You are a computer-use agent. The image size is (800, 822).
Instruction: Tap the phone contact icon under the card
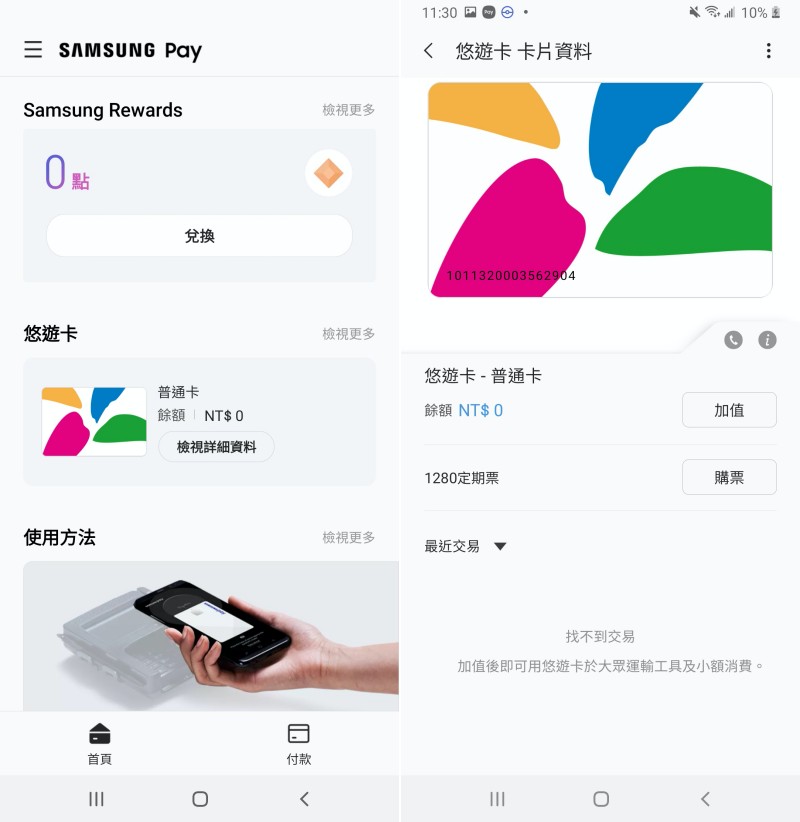(734, 340)
